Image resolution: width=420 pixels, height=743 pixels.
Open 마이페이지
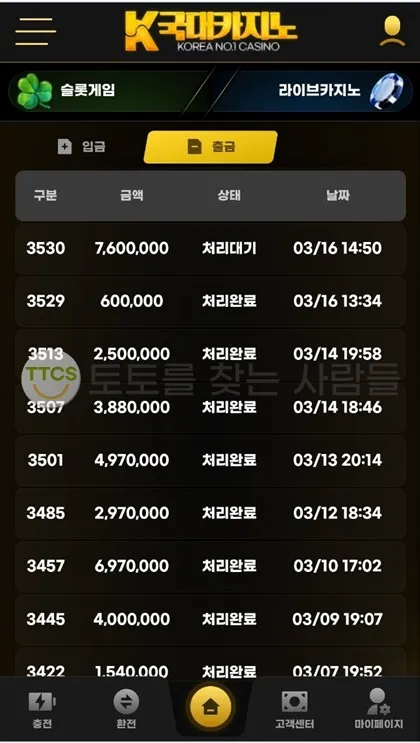pos(379,709)
